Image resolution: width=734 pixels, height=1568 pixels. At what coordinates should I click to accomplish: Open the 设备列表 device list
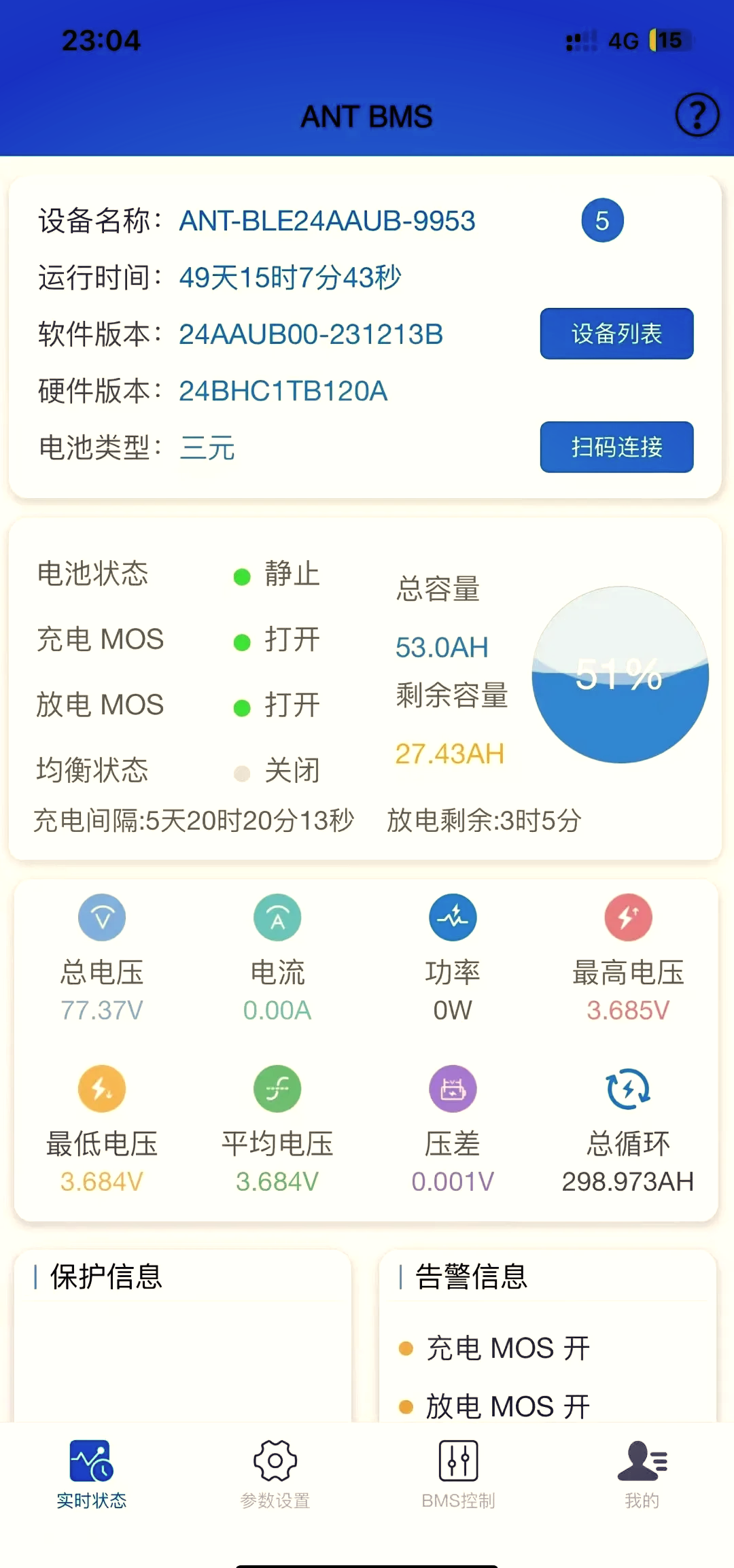pyautogui.click(x=616, y=334)
